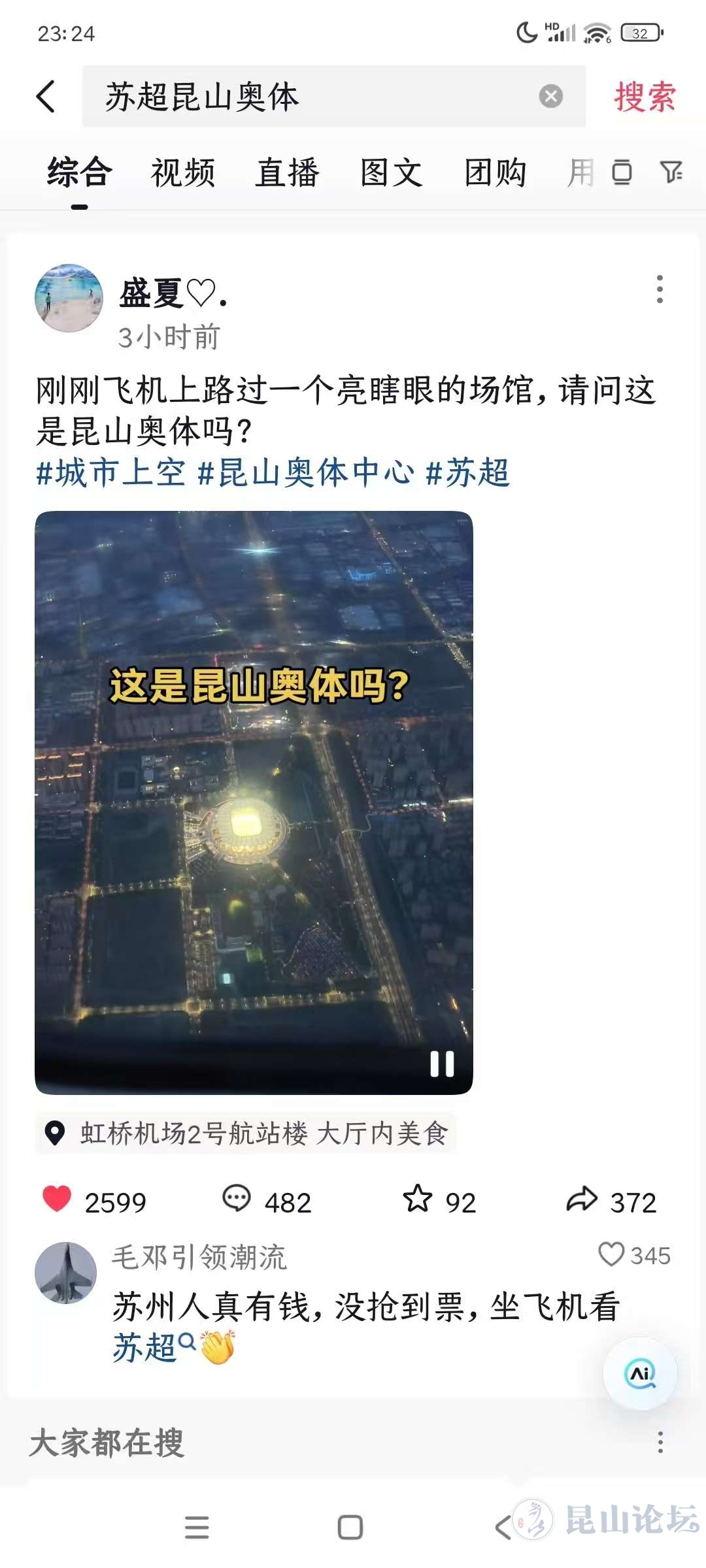Screen dimensions: 706x1568
Task: Switch to the 视频 tab
Action: click(183, 173)
